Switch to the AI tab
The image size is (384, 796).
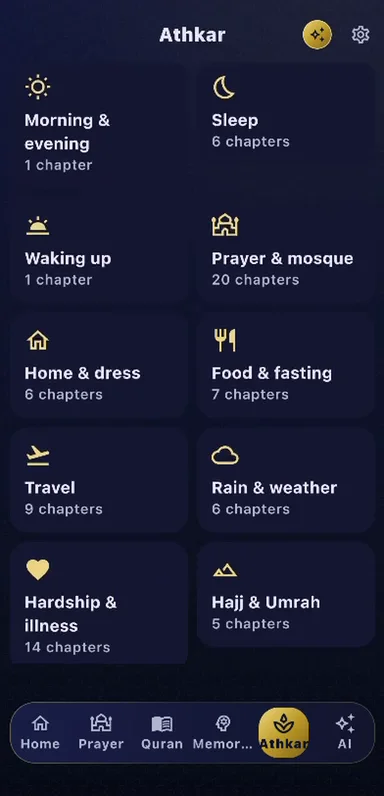click(345, 733)
